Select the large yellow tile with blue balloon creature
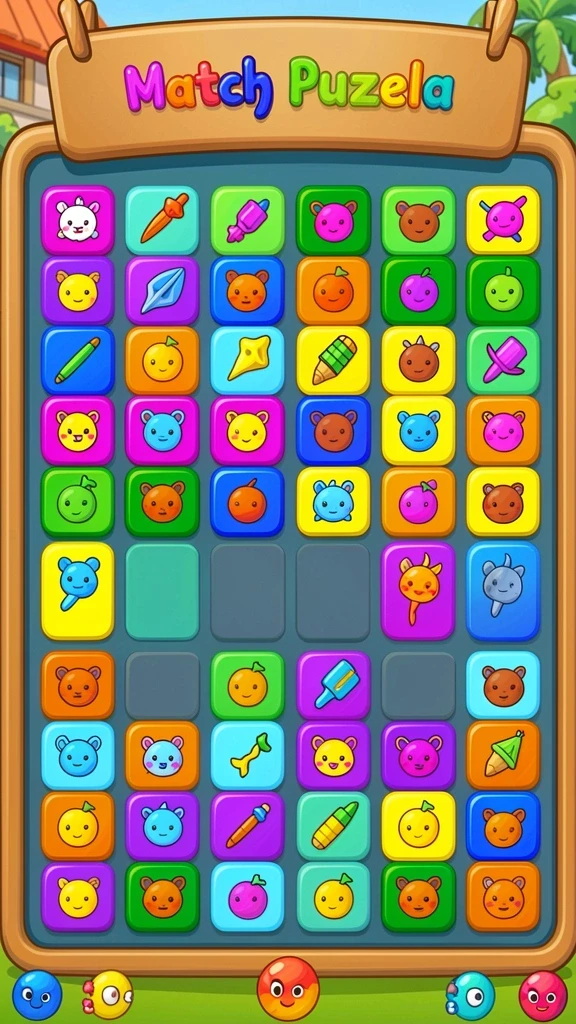This screenshot has height=1024, width=576. pos(78,591)
